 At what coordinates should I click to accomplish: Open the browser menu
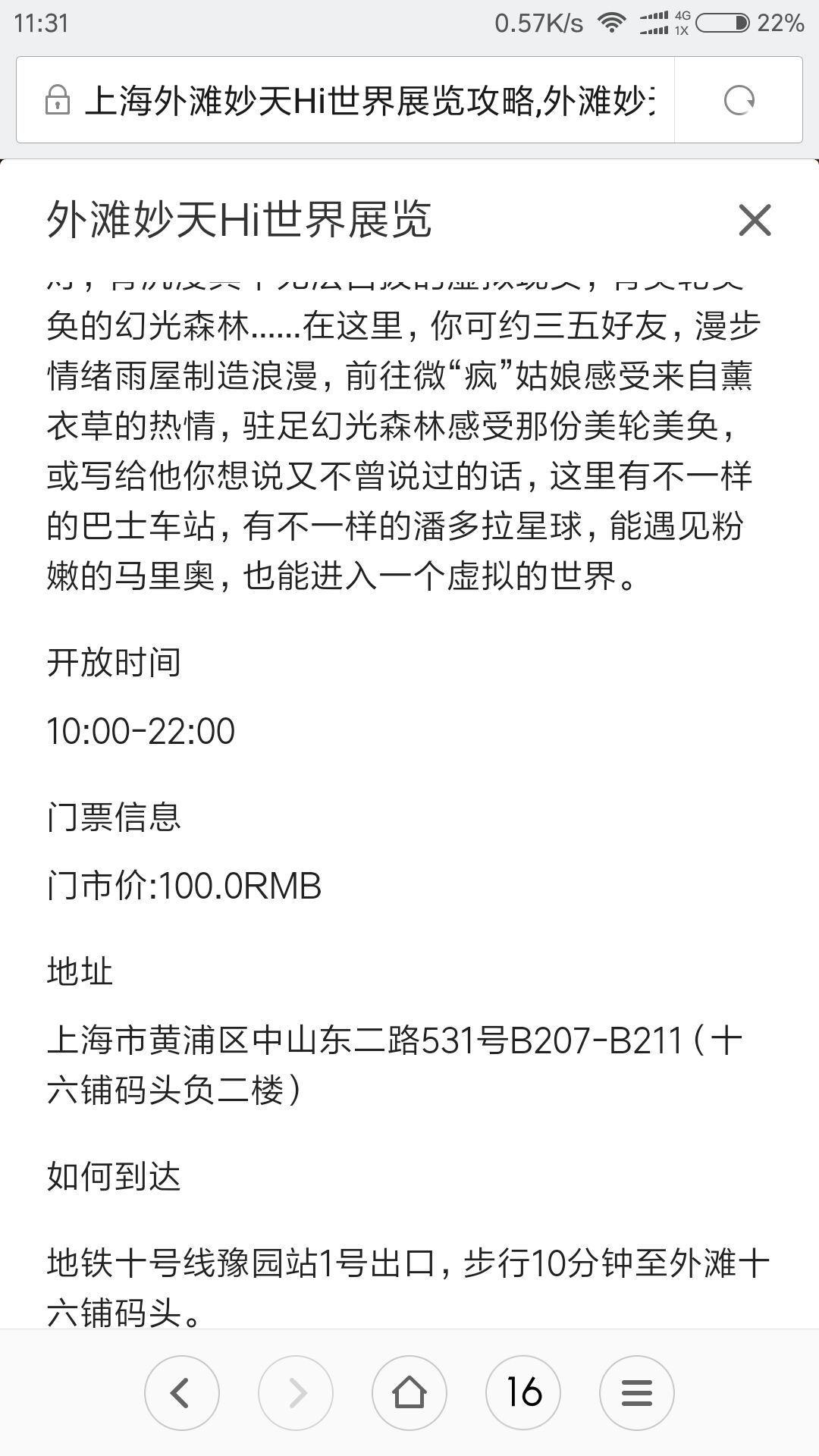click(x=637, y=1392)
